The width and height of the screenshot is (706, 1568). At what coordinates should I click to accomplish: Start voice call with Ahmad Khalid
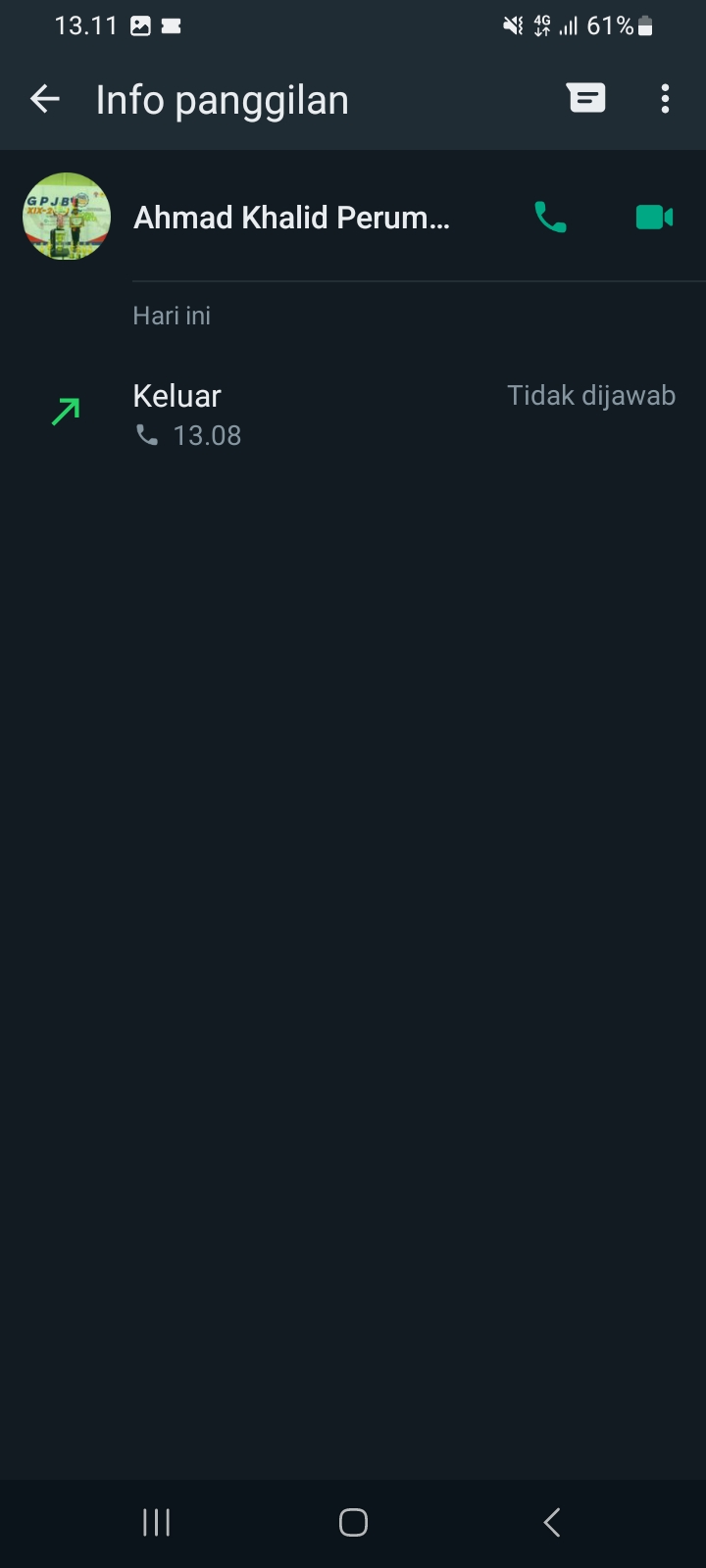[550, 217]
